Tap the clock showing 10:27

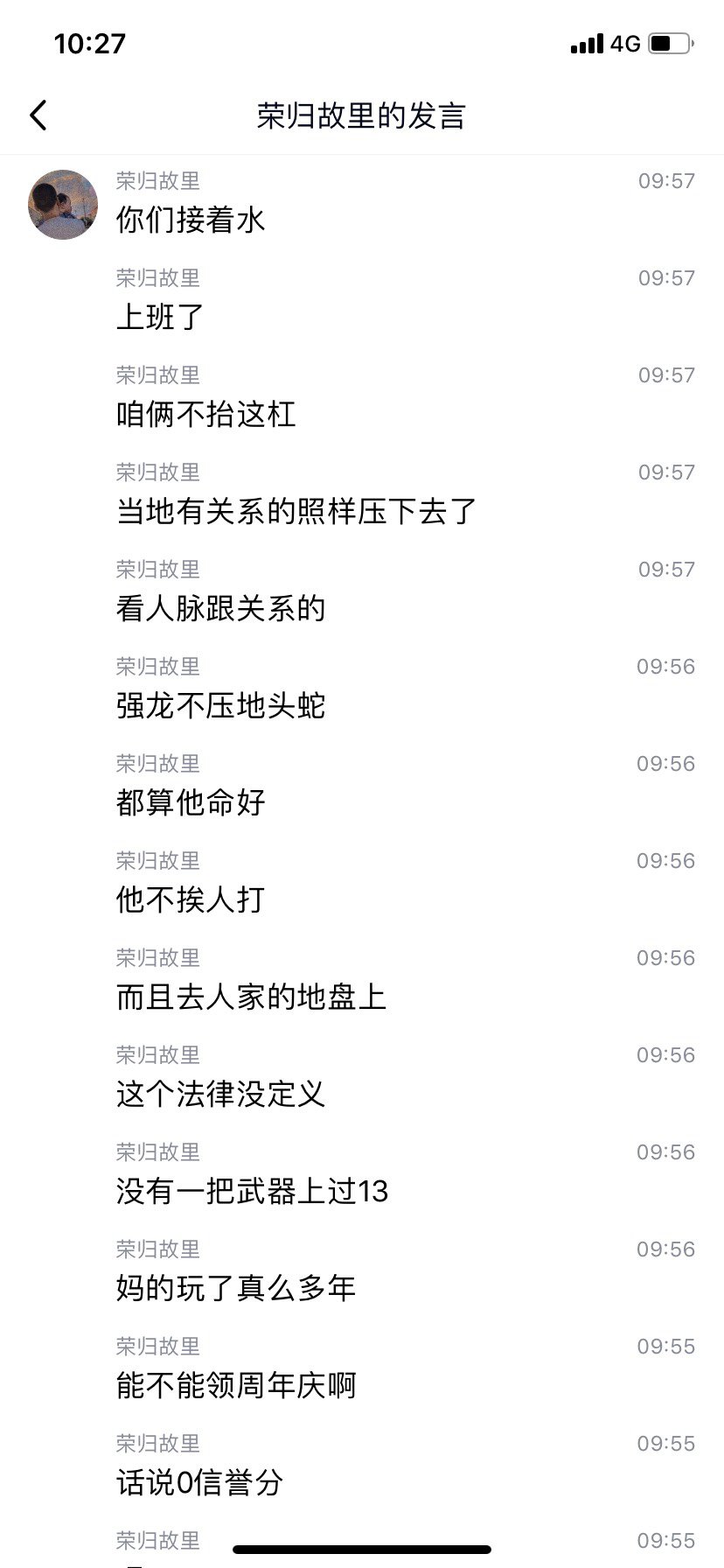pyautogui.click(x=90, y=42)
